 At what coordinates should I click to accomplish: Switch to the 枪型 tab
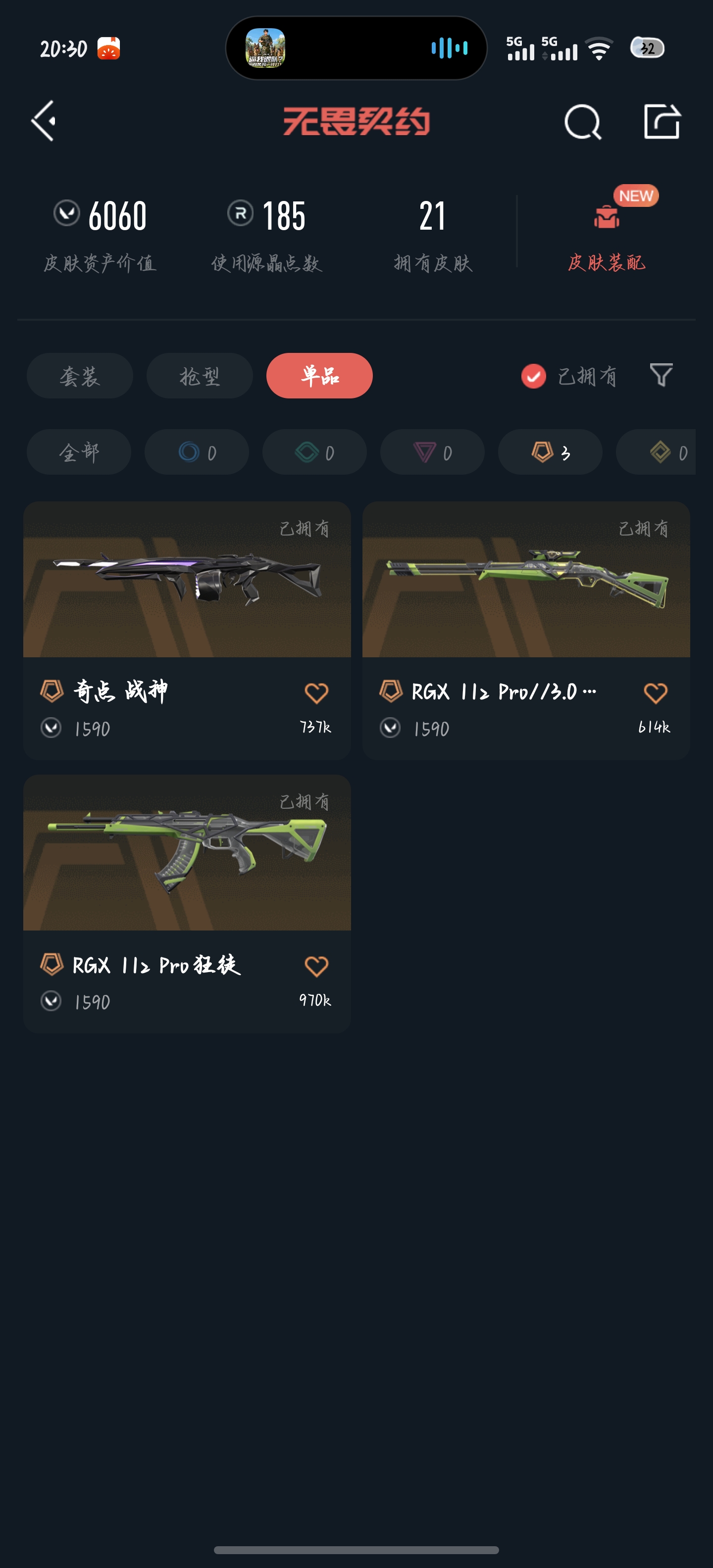tap(200, 376)
